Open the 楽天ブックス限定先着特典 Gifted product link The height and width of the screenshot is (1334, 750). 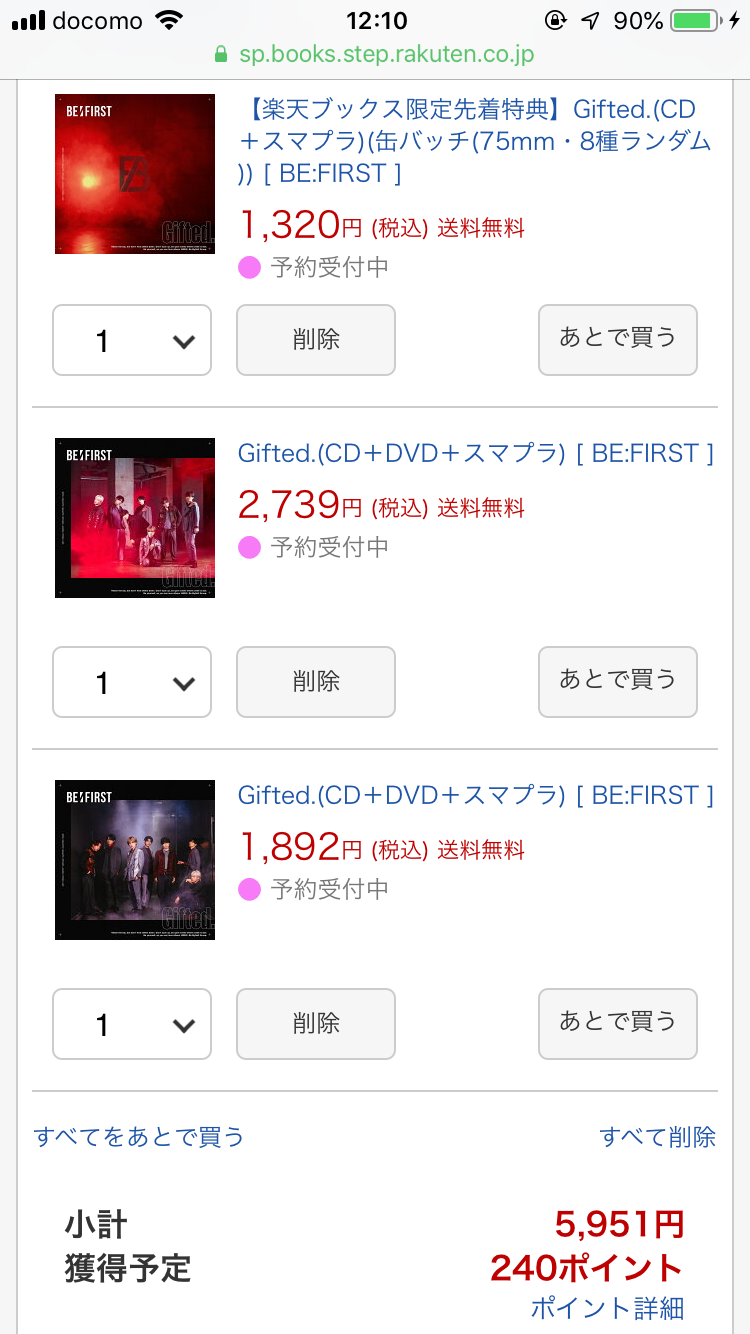pos(477,141)
